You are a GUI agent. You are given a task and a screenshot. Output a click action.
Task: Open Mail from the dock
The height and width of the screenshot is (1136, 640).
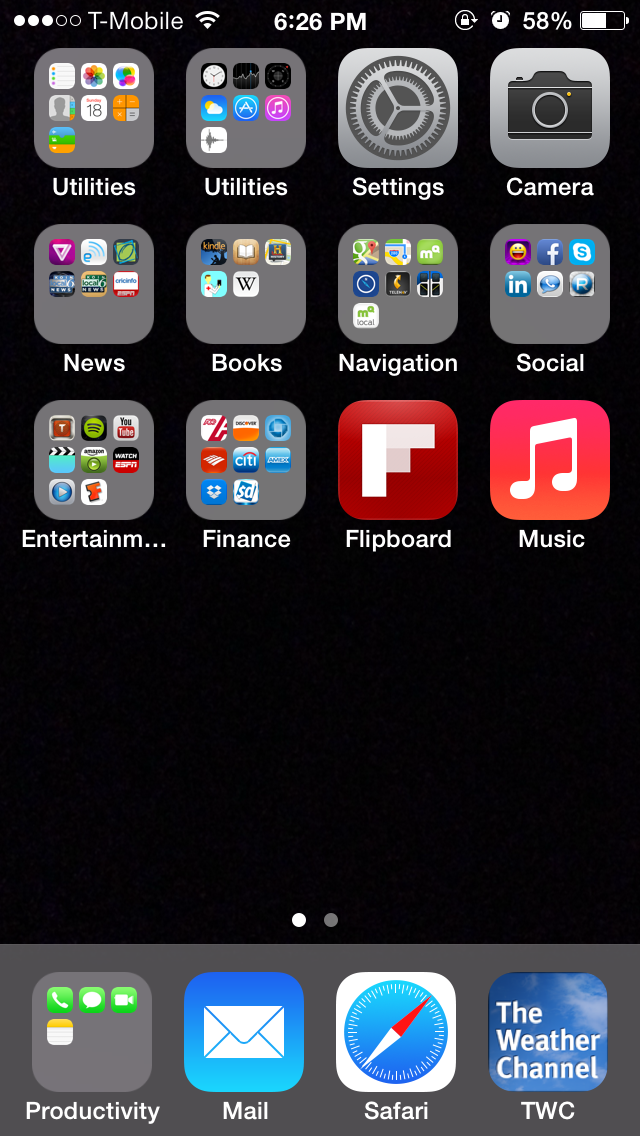244,1032
